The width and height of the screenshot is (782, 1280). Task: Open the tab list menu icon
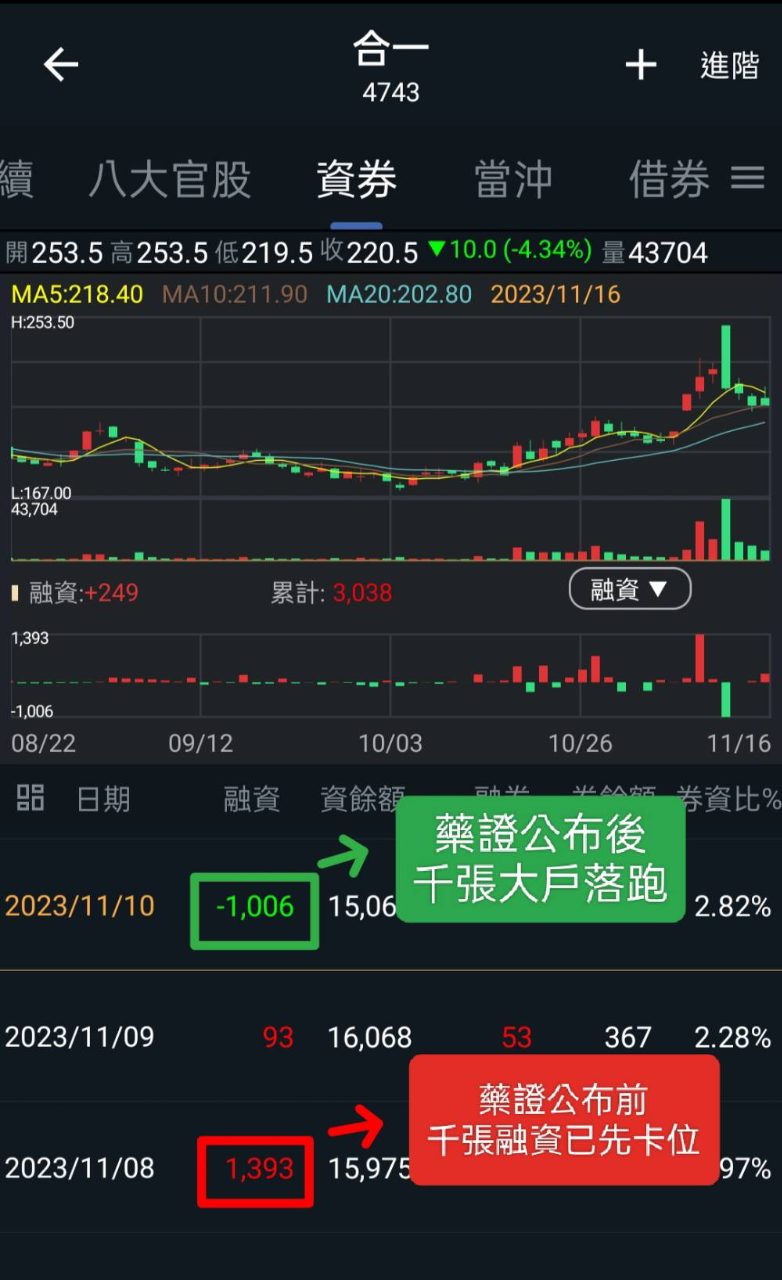pos(748,179)
